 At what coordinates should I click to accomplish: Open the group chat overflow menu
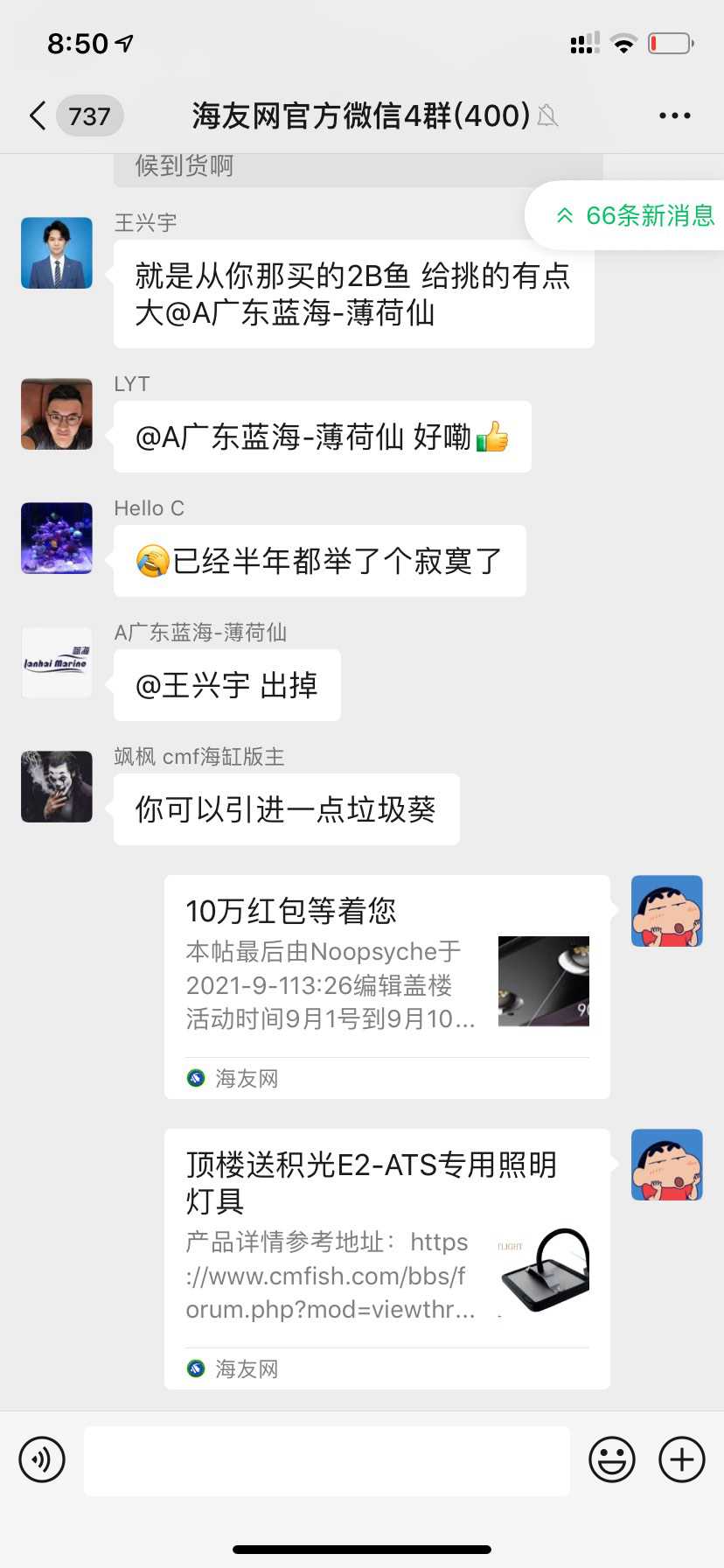674,115
